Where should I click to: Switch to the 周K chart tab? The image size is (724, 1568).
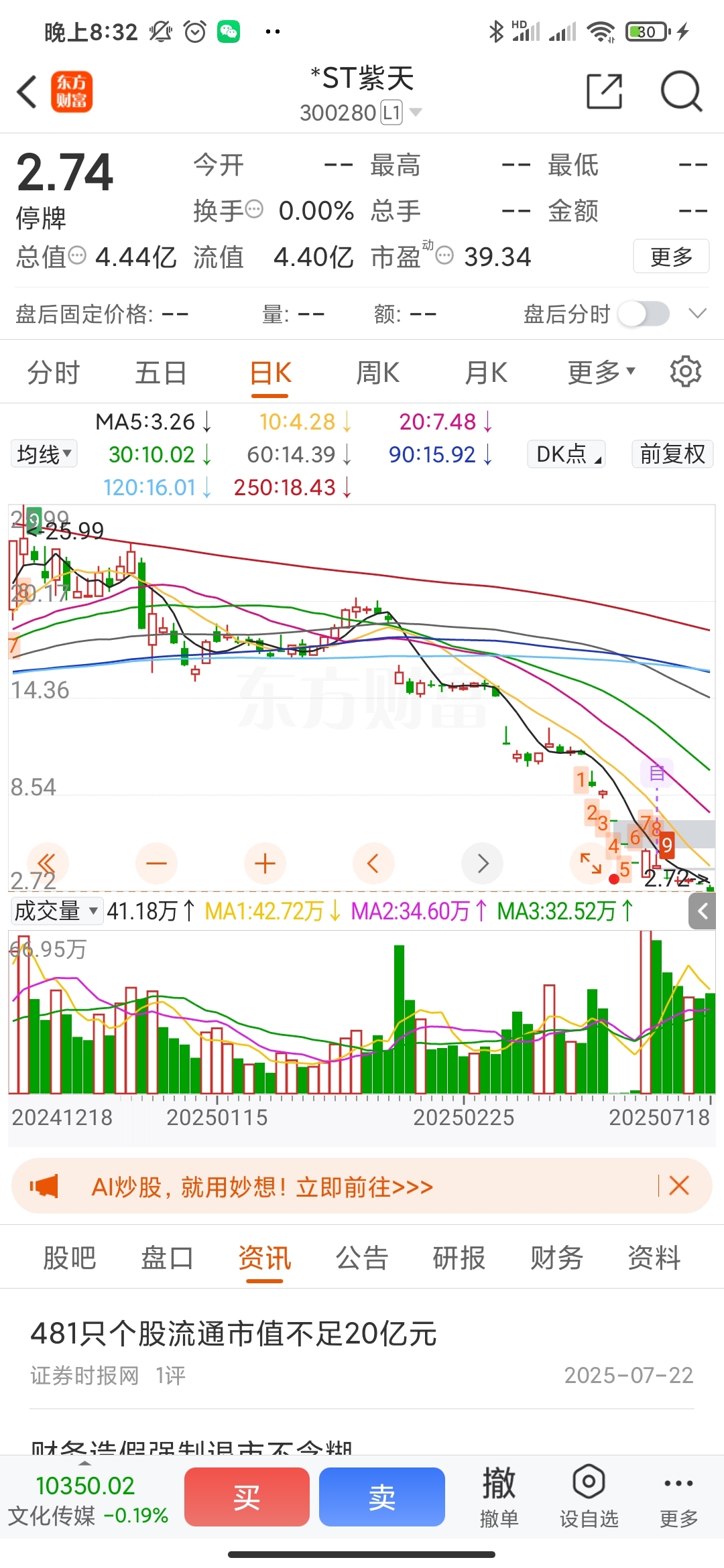[x=378, y=373]
